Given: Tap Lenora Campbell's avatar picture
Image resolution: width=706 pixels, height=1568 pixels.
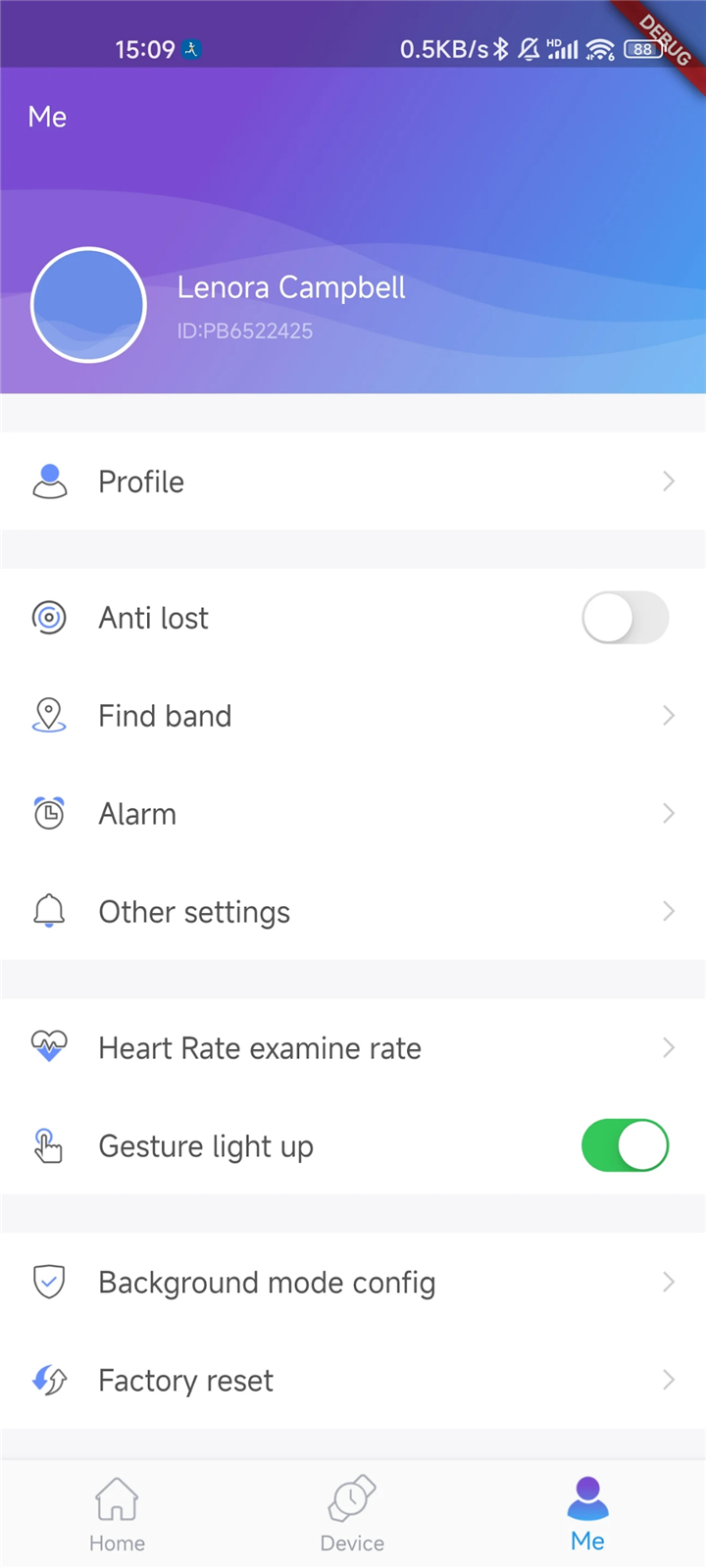Looking at the screenshot, I should 88,305.
